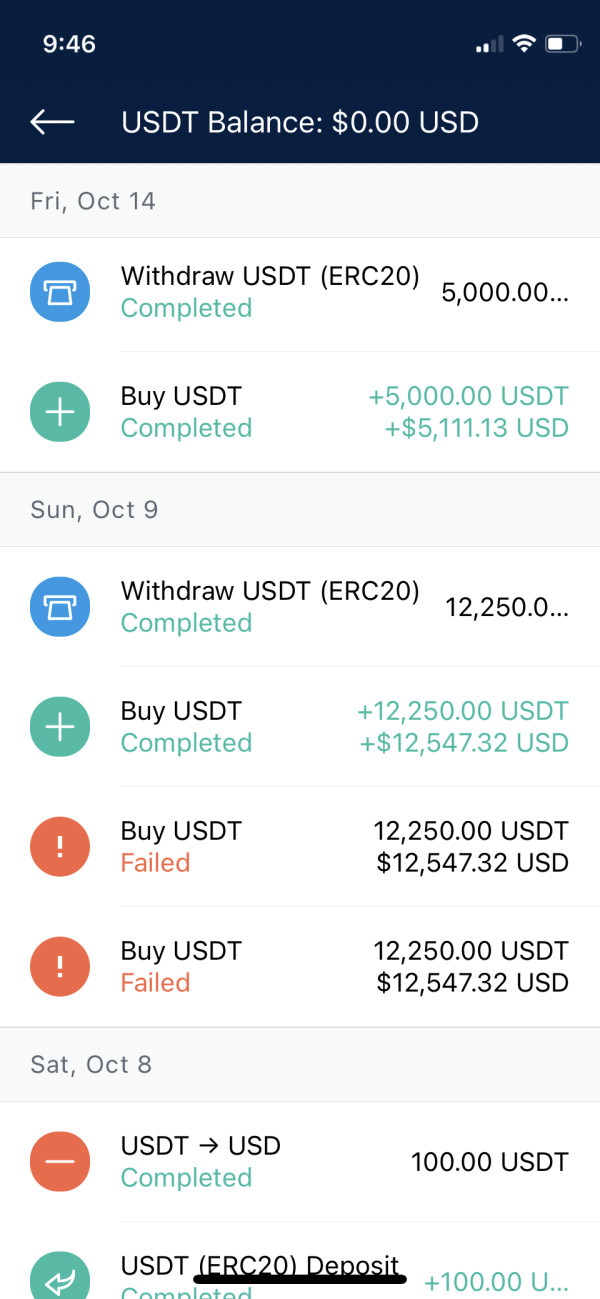Viewport: 600px width, 1299px height.
Task: Open the USDT → USD 100.00 transaction
Action: point(300,1162)
